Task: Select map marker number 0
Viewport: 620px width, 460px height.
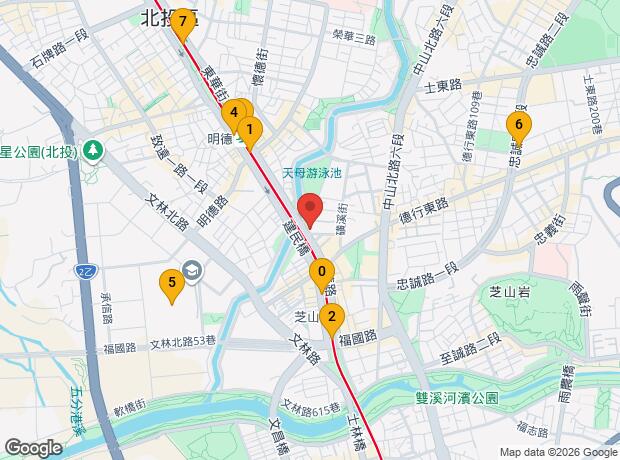Action: [x=322, y=272]
